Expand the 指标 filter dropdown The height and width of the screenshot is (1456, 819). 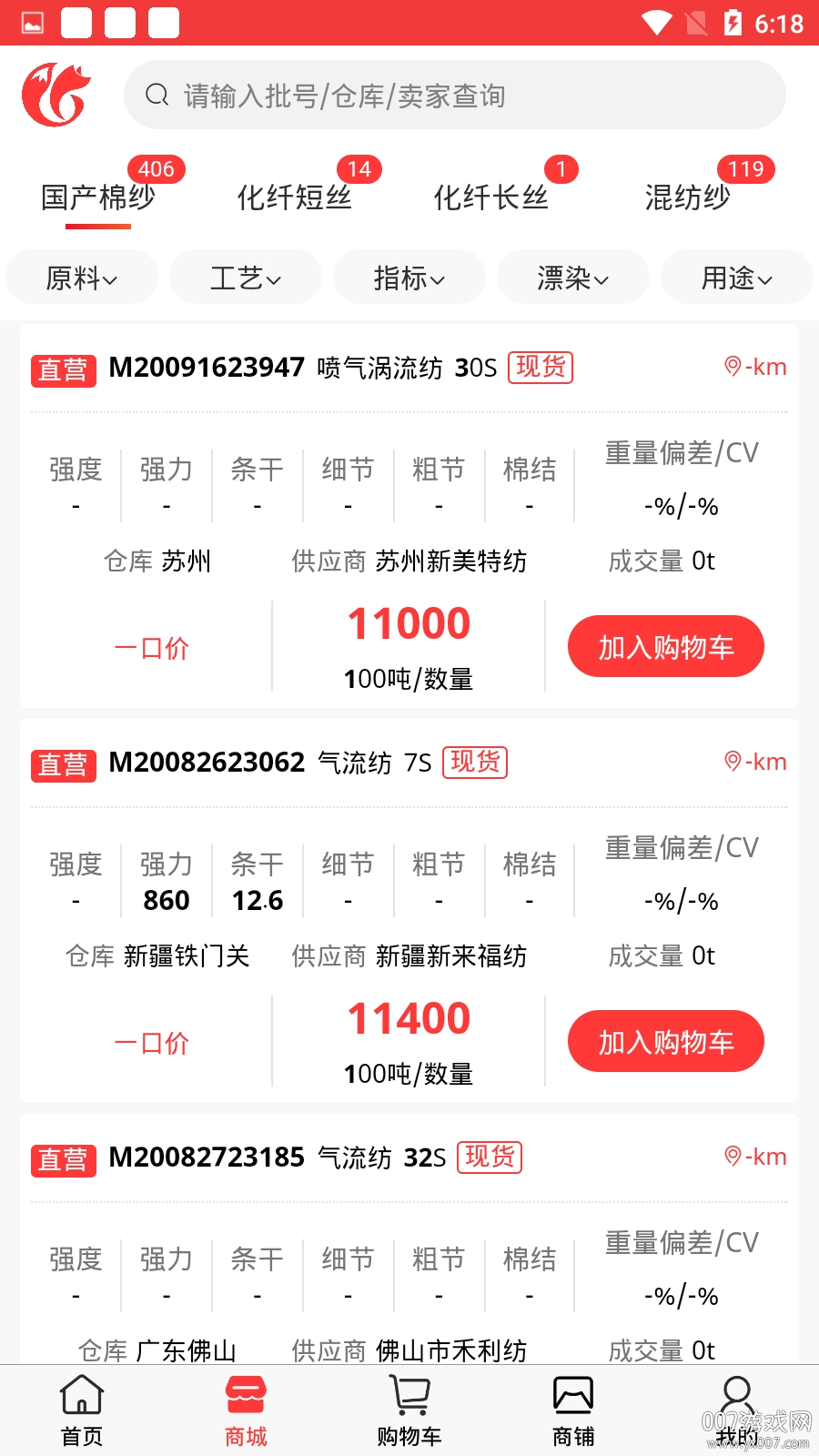point(409,278)
